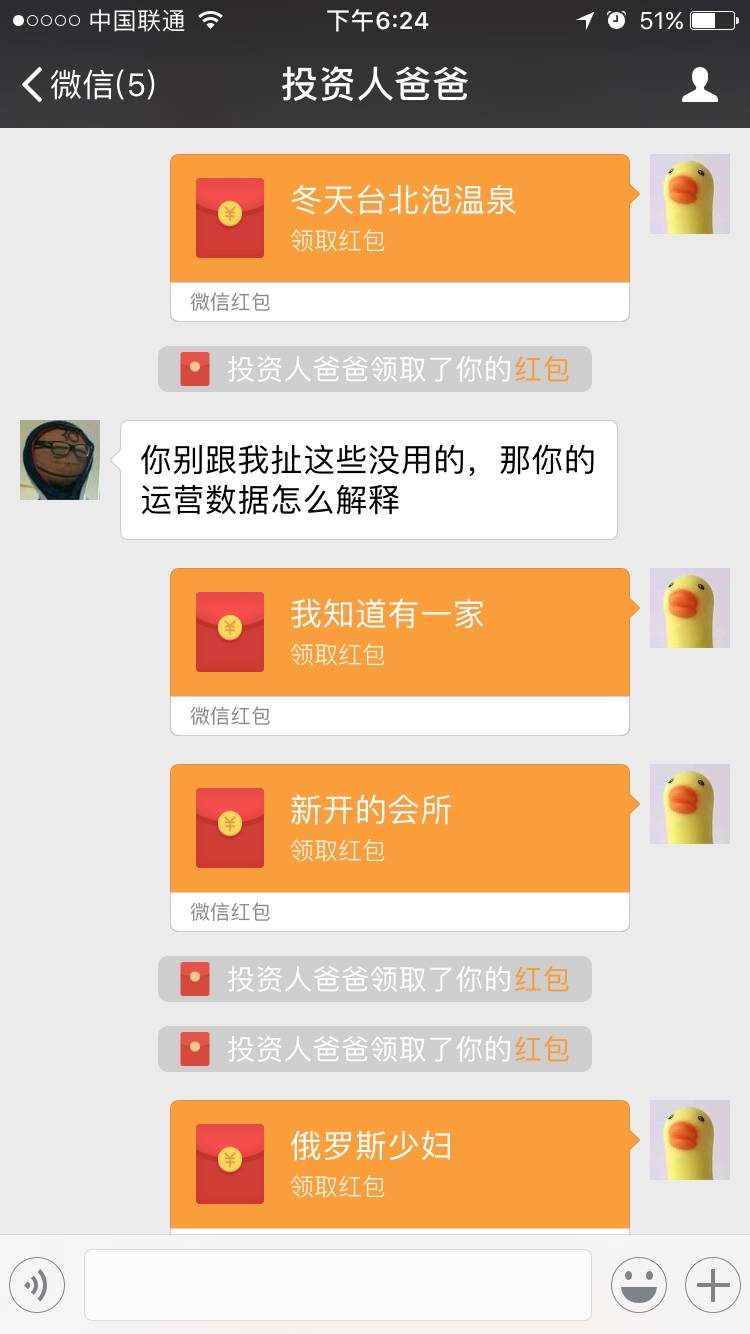Open the red packet labeled 冬天台北泡温泉
The image size is (750, 1334).
tap(400, 219)
